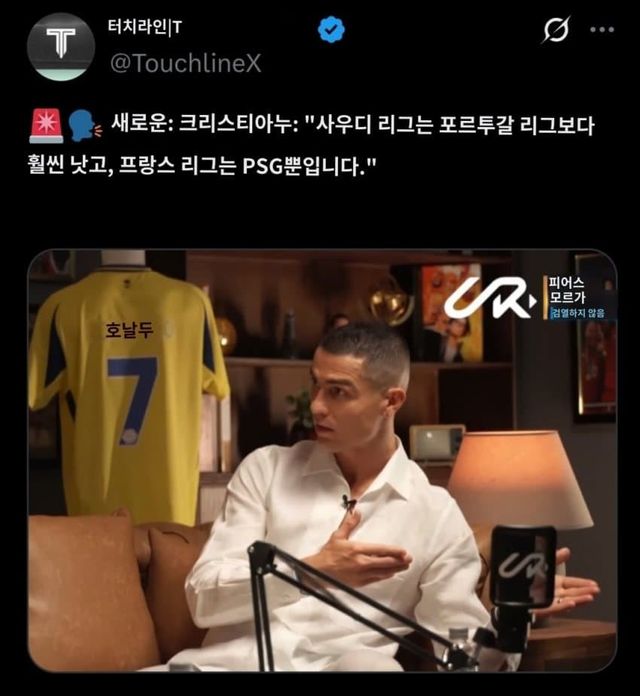The height and width of the screenshot is (696, 640).
Task: Open the TouchlineX profile avatar
Action: tap(61, 47)
